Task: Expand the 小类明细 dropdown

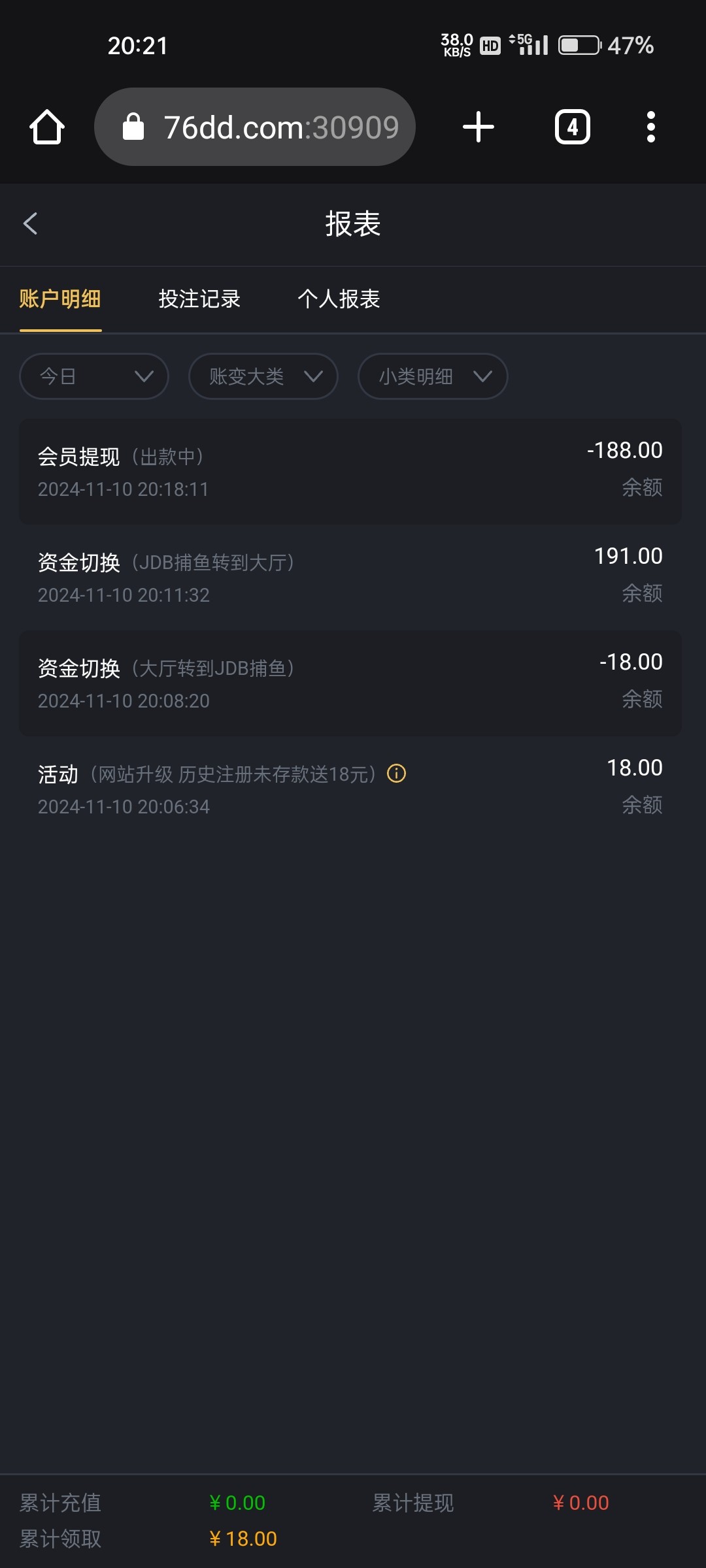Action: pos(433,376)
